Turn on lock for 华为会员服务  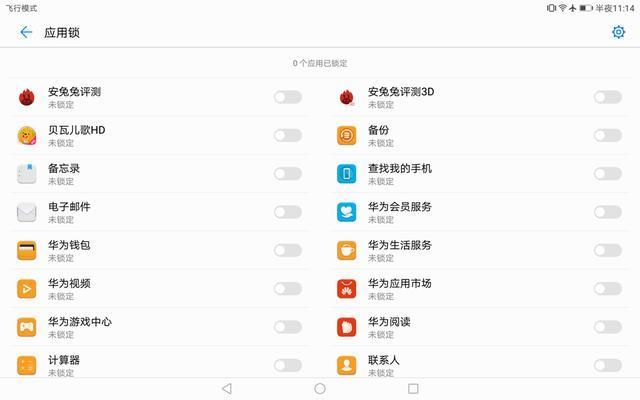coord(607,212)
